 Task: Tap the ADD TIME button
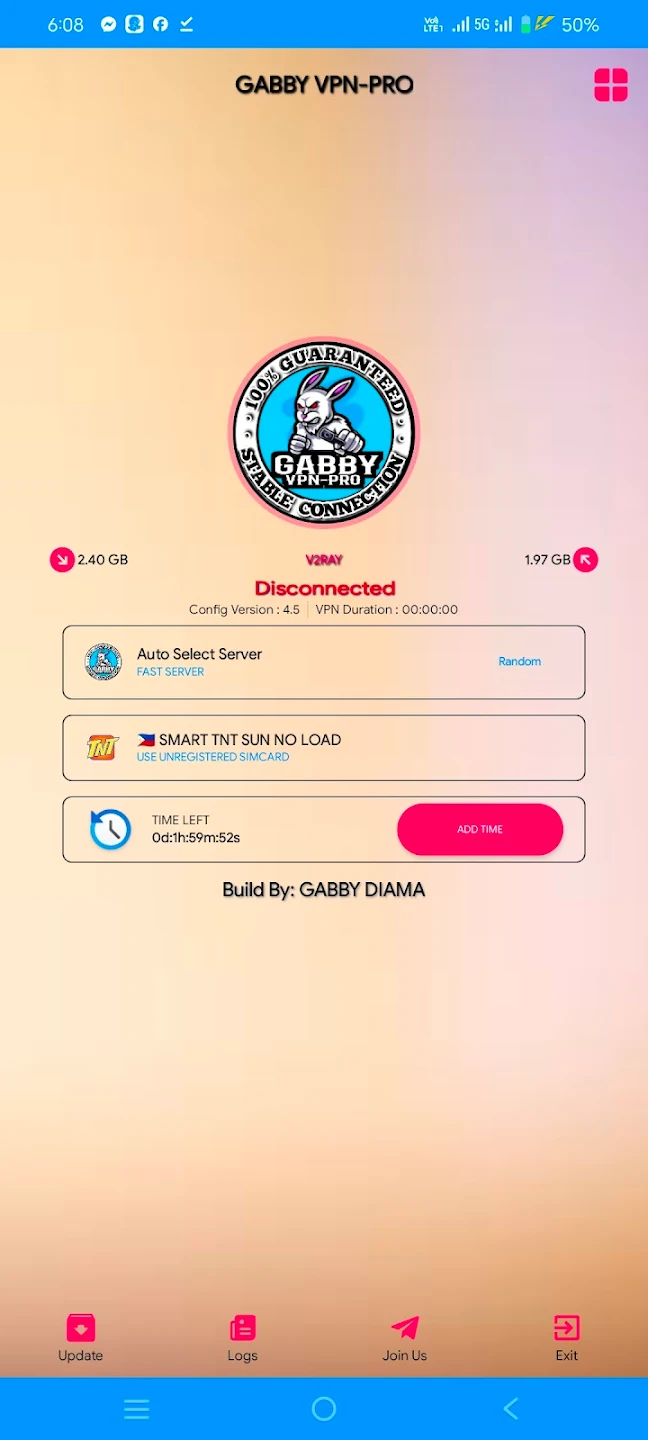[x=480, y=829]
